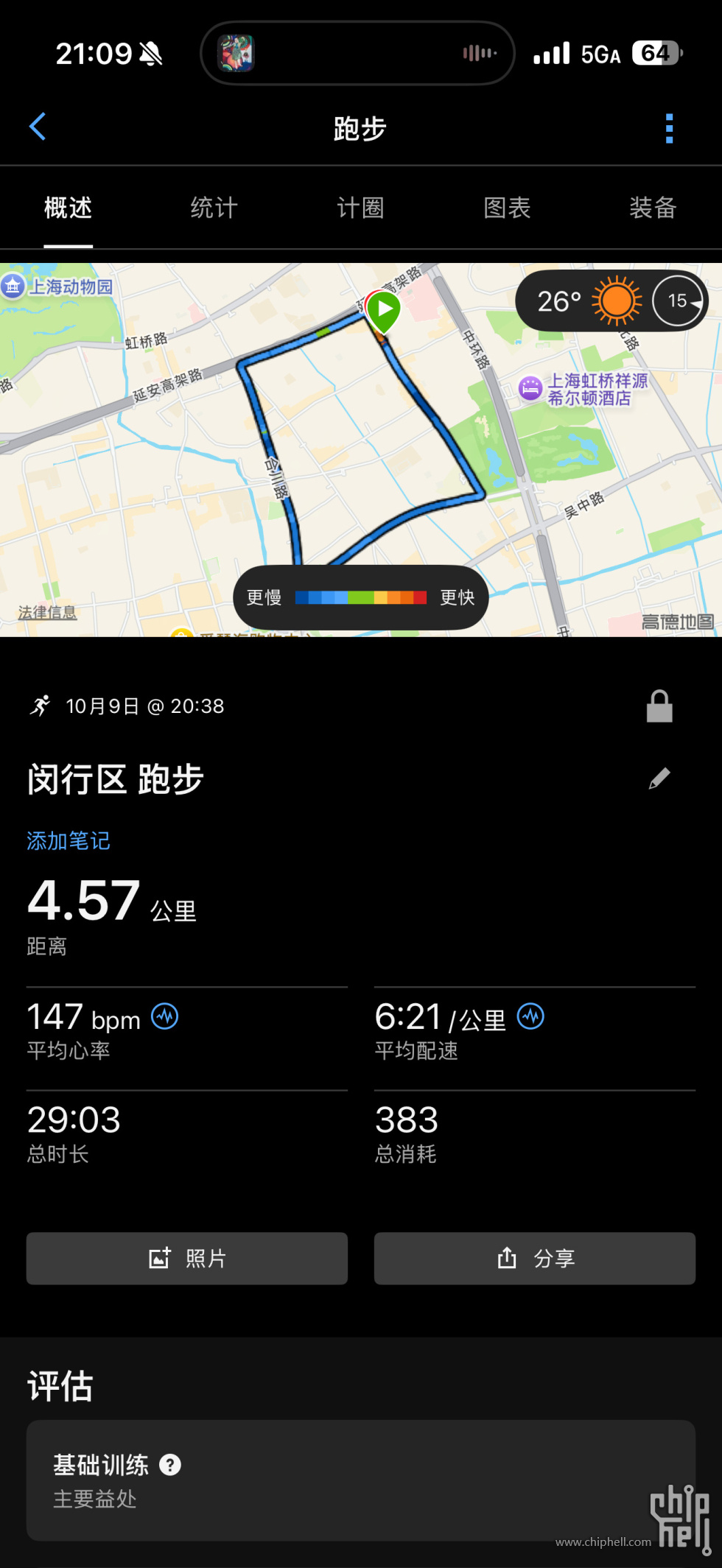722x1568 pixels.
Task: Change activity privacy via the lock icon
Action: click(659, 706)
